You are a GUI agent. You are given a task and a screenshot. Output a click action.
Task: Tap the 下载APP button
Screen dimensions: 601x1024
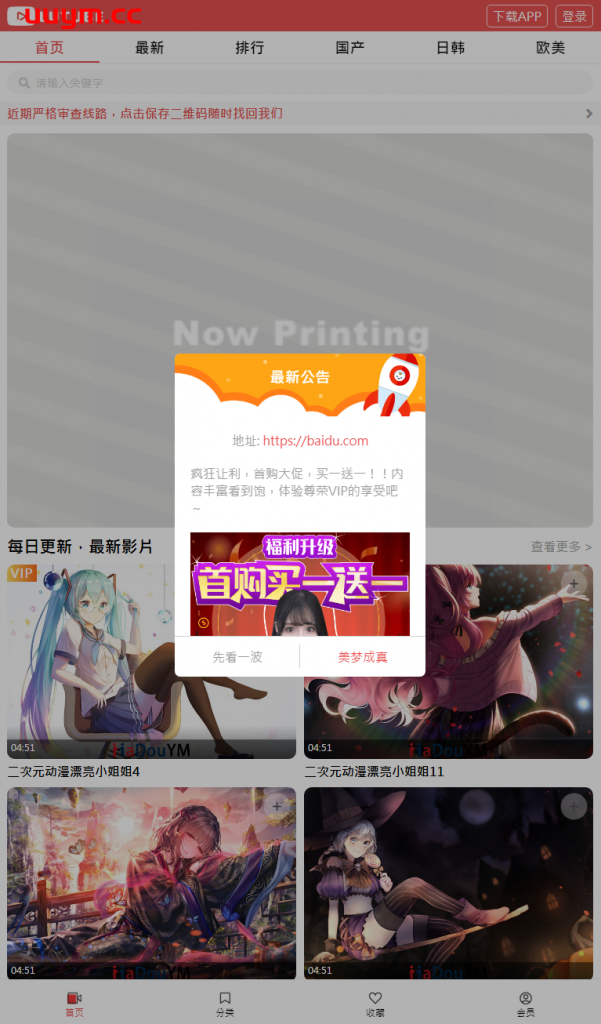(x=517, y=16)
